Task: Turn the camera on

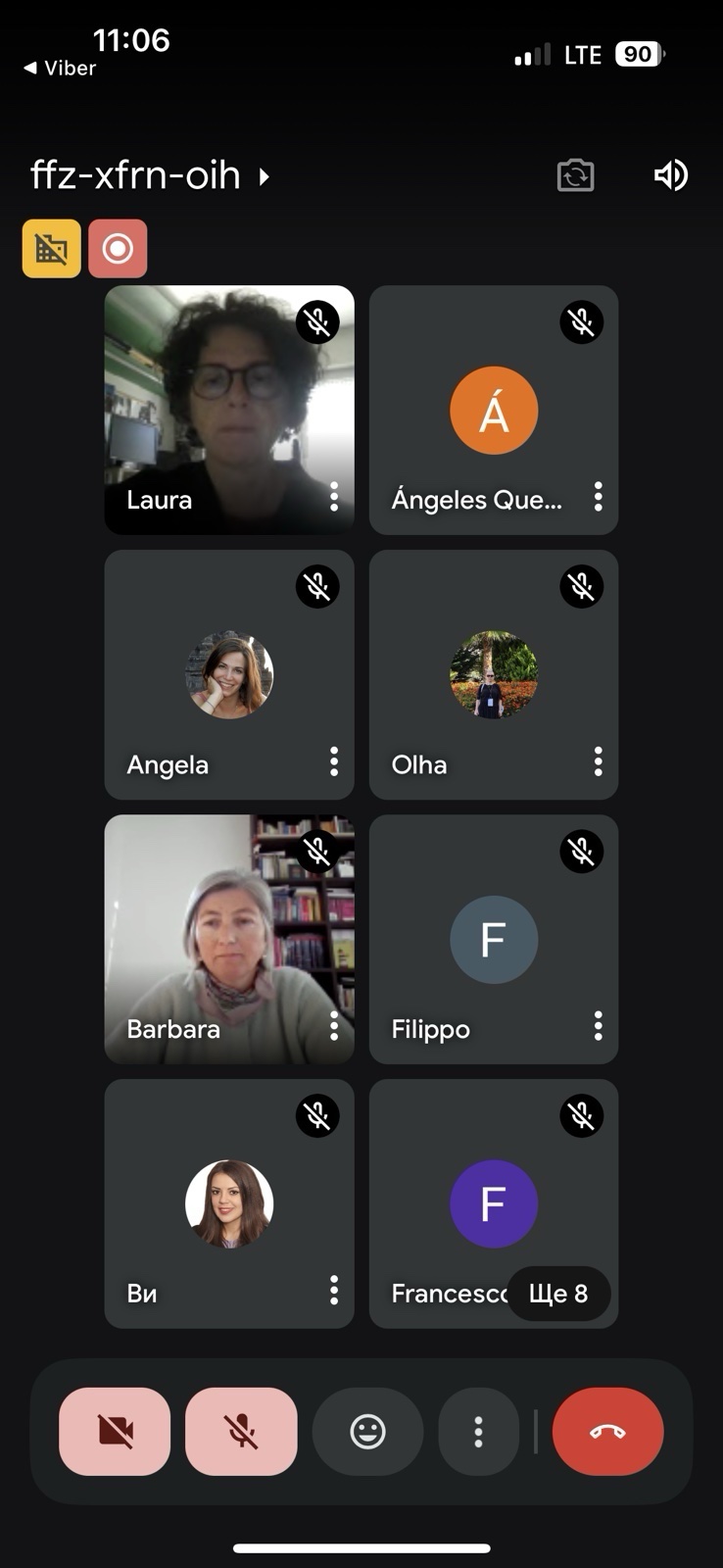Action: coord(115,1432)
